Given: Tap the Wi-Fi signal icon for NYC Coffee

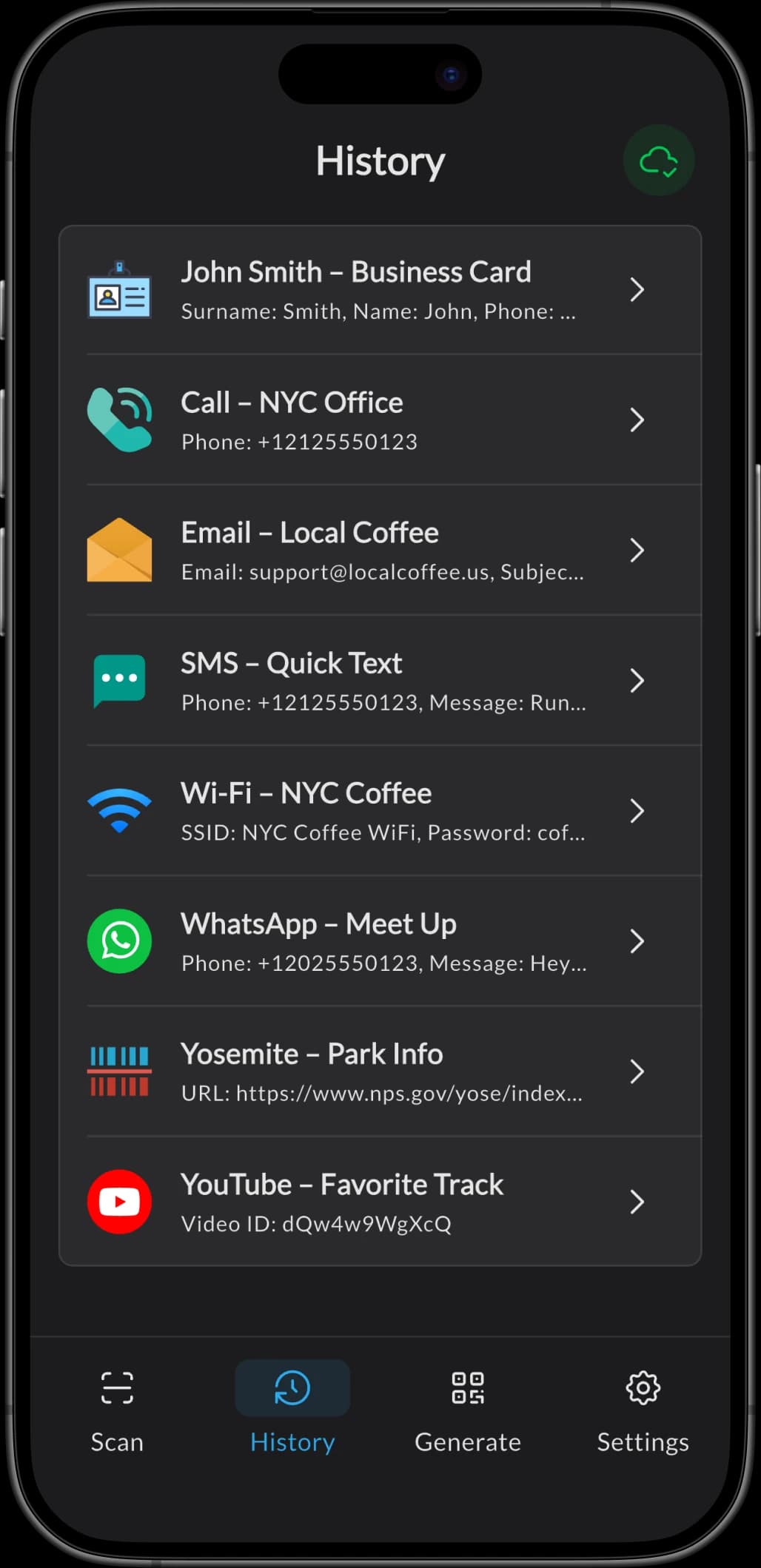Looking at the screenshot, I should pyautogui.click(x=119, y=810).
